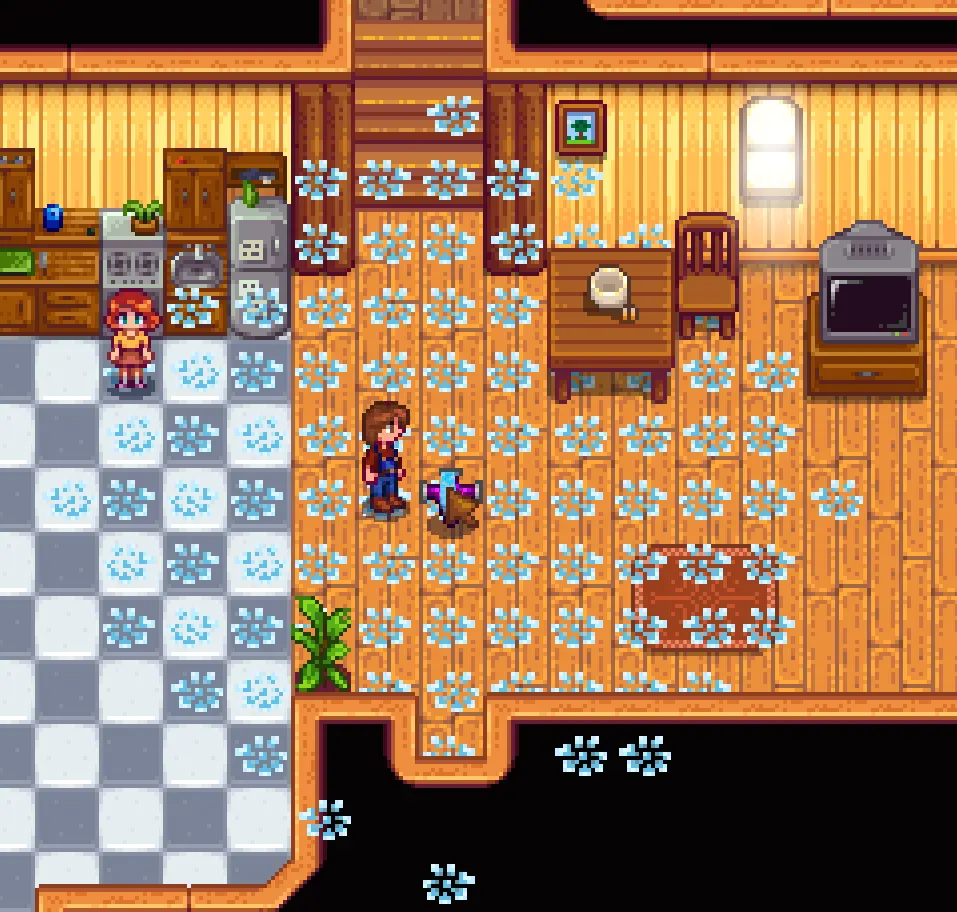Tap the wooden chair by the table
957x912 pixels.
pyautogui.click(x=707, y=275)
